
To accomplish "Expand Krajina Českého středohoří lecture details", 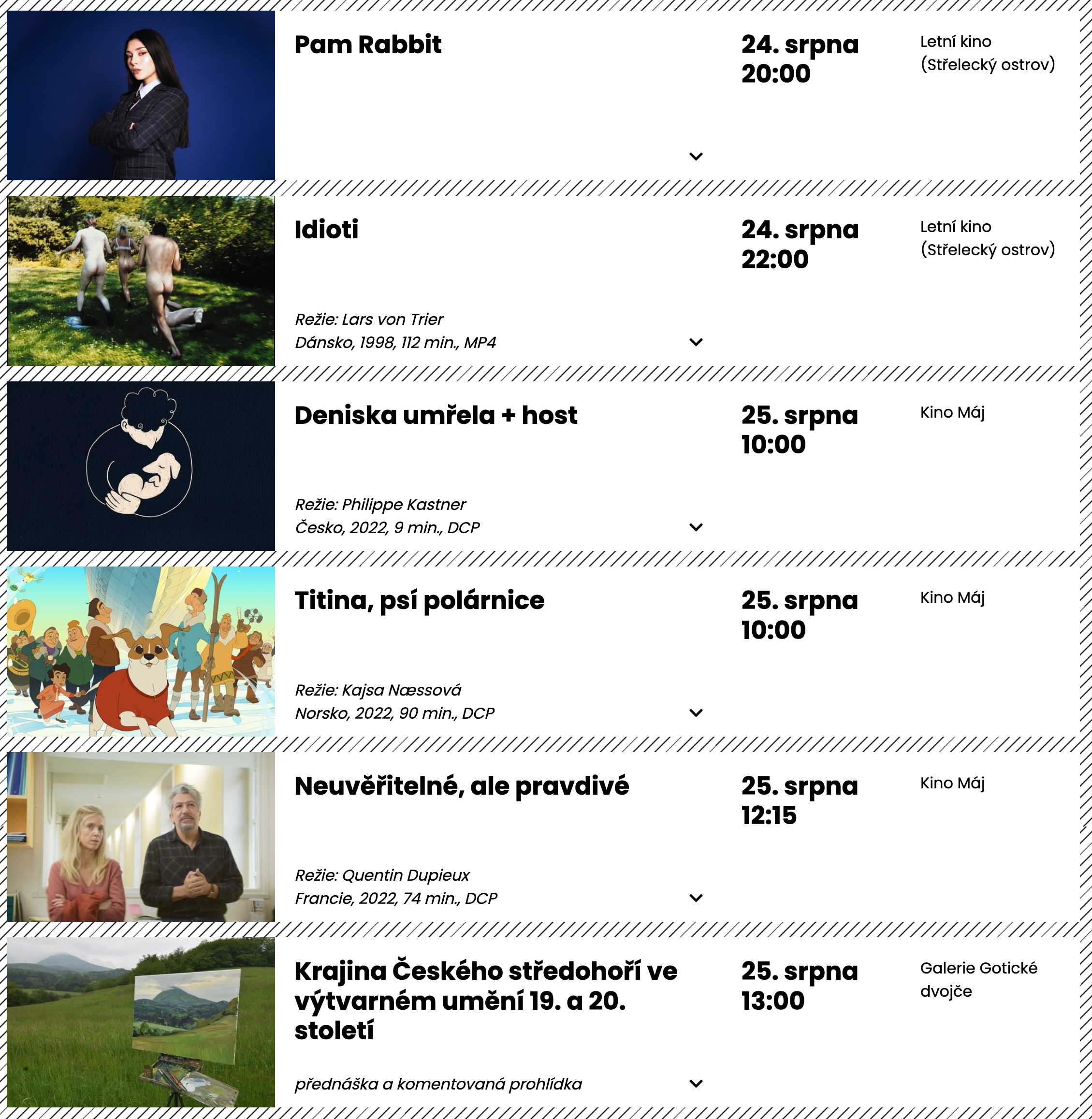I will tap(696, 1083).
